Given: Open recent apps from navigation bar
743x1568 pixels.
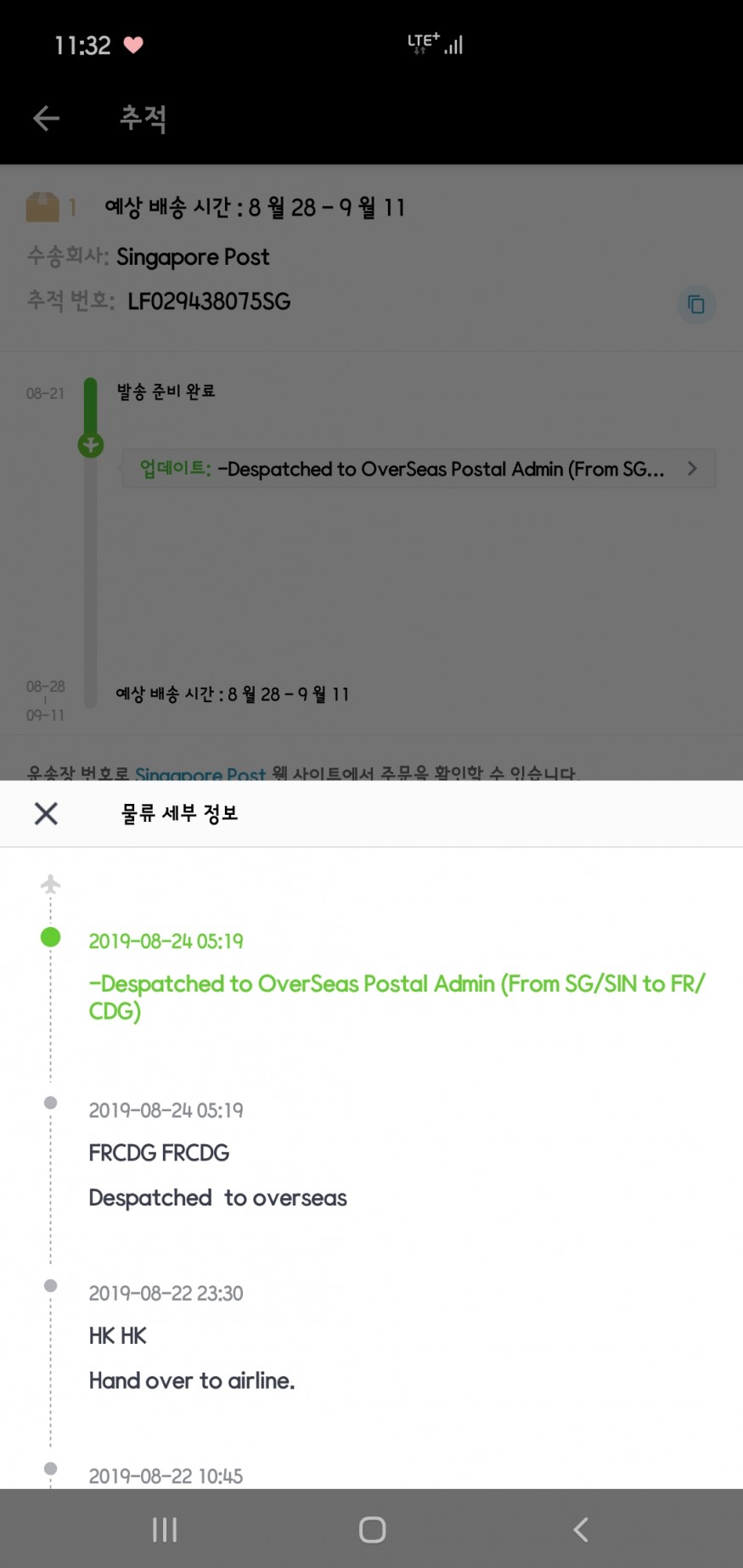Looking at the screenshot, I should 165,1529.
